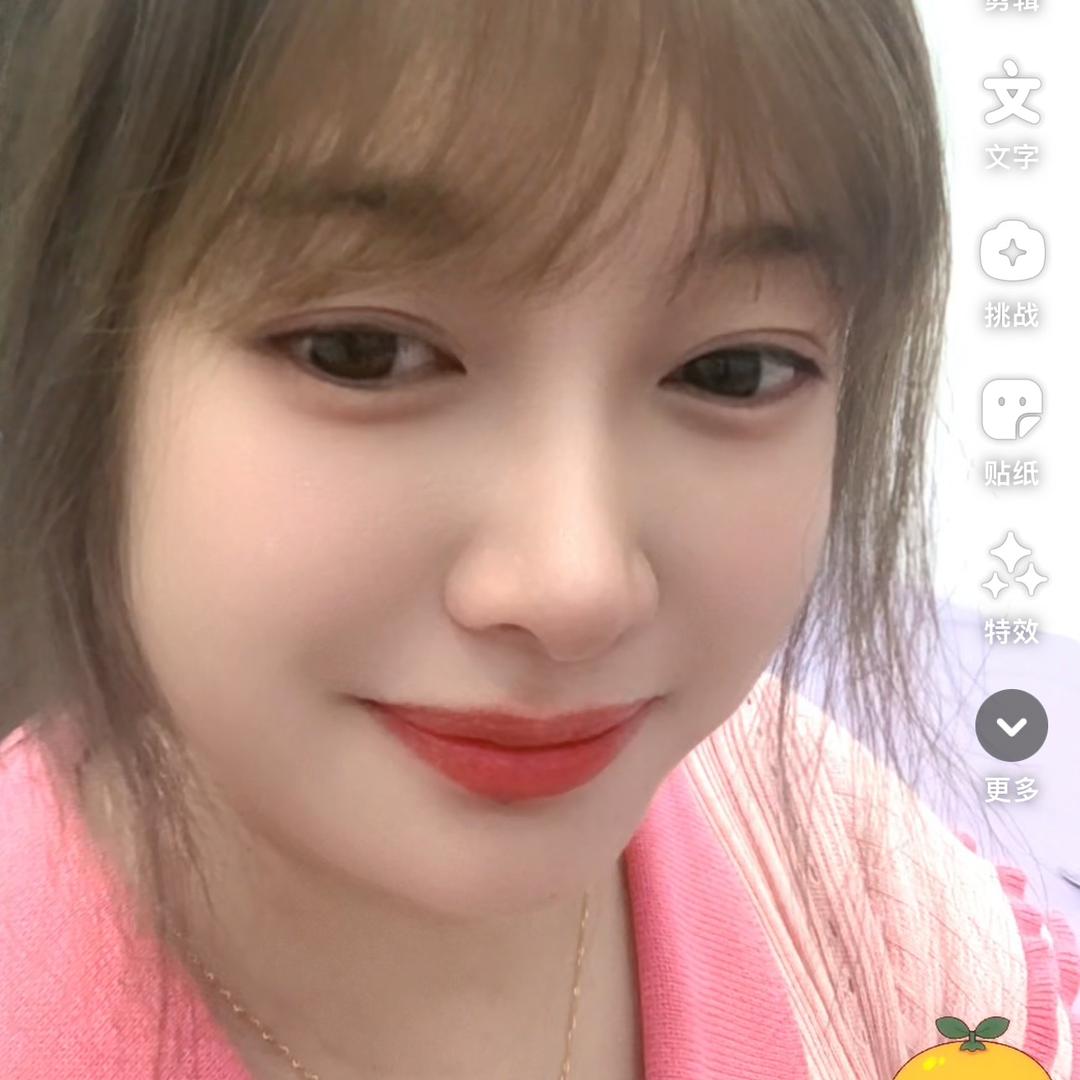Tap the orange fruit sticker icon
This screenshot has width=1080, height=1080.
pyautogui.click(x=970, y=1052)
